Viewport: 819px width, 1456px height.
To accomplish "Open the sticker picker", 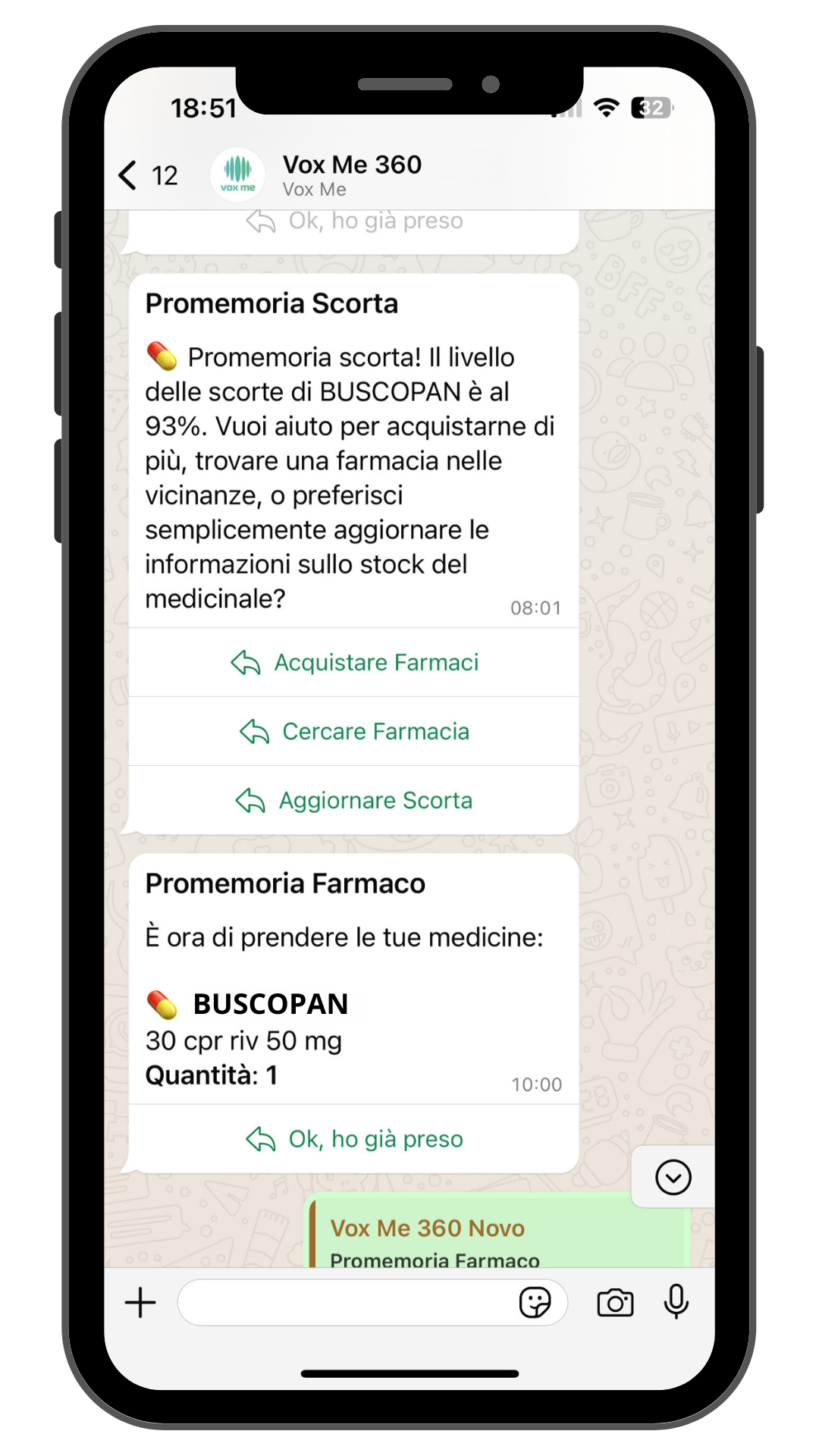I will pos(535,1303).
